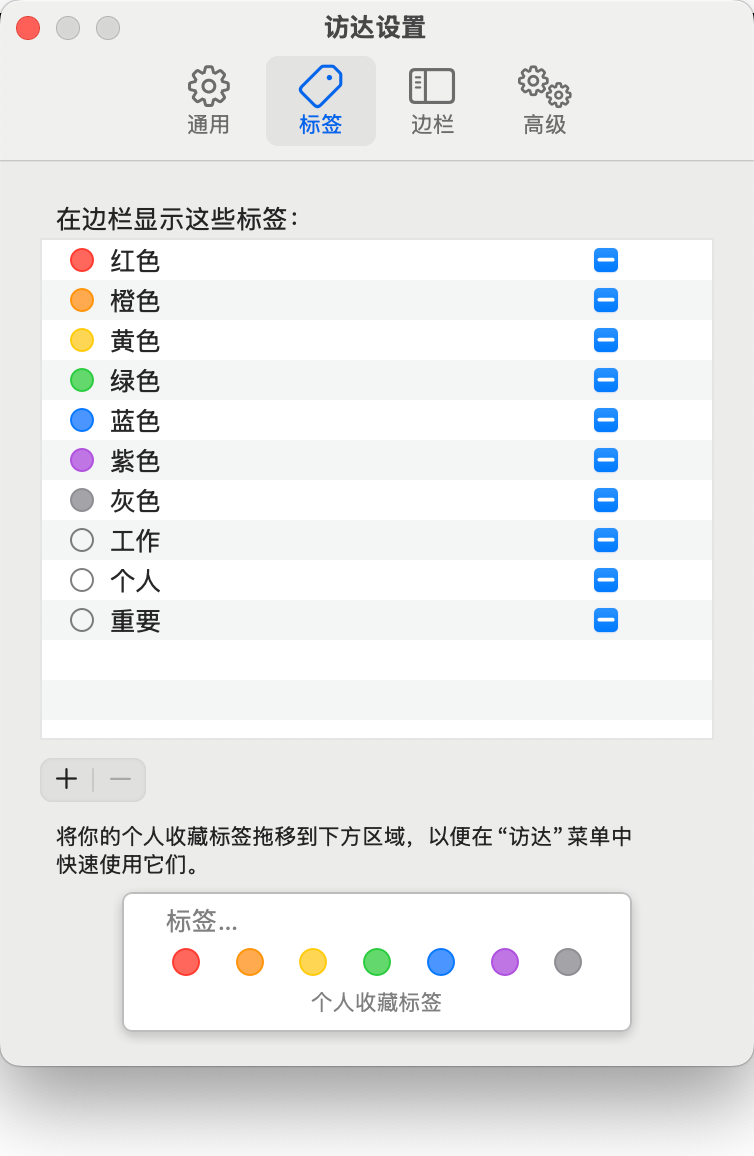This screenshot has width=754, height=1156.
Task: Open the 高级 settings tab
Action: [544, 101]
